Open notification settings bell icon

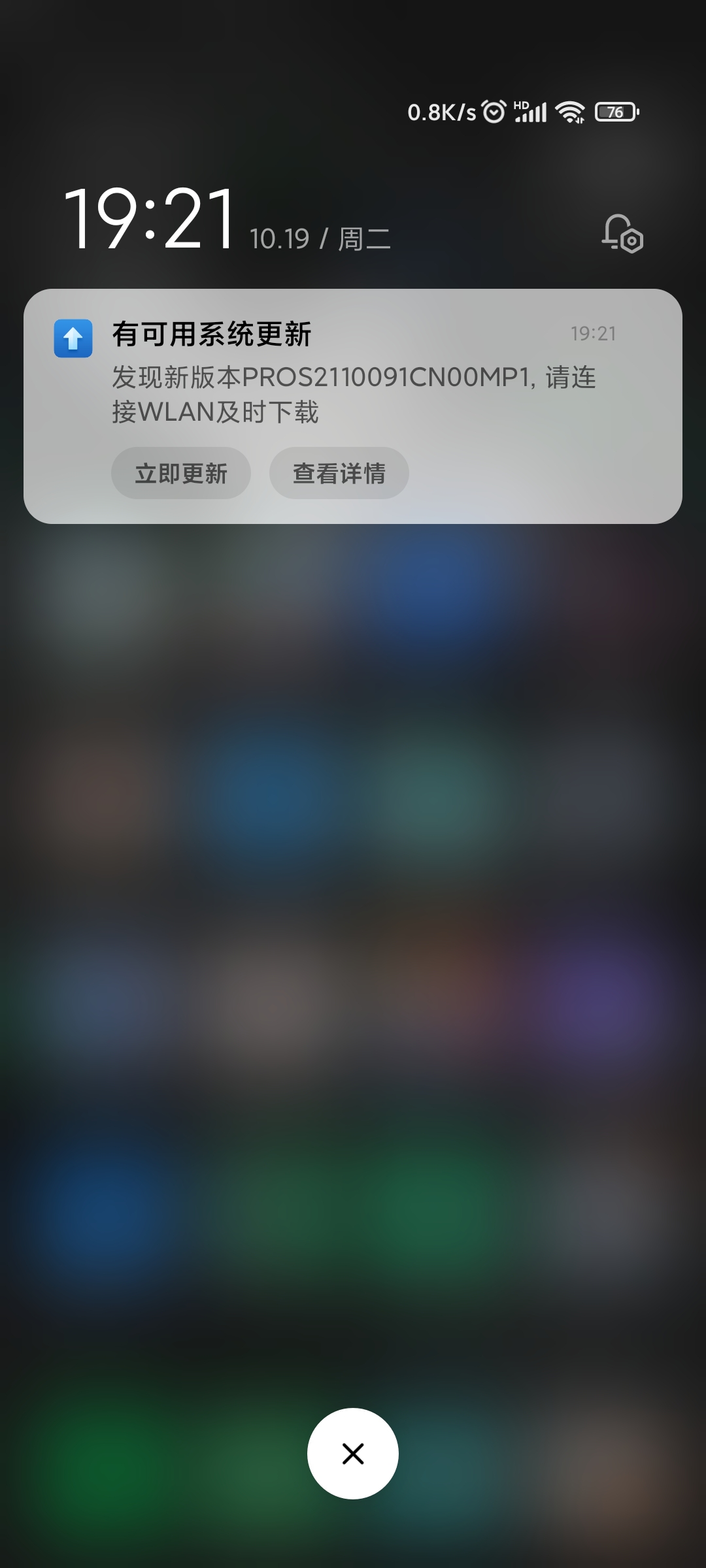622,233
